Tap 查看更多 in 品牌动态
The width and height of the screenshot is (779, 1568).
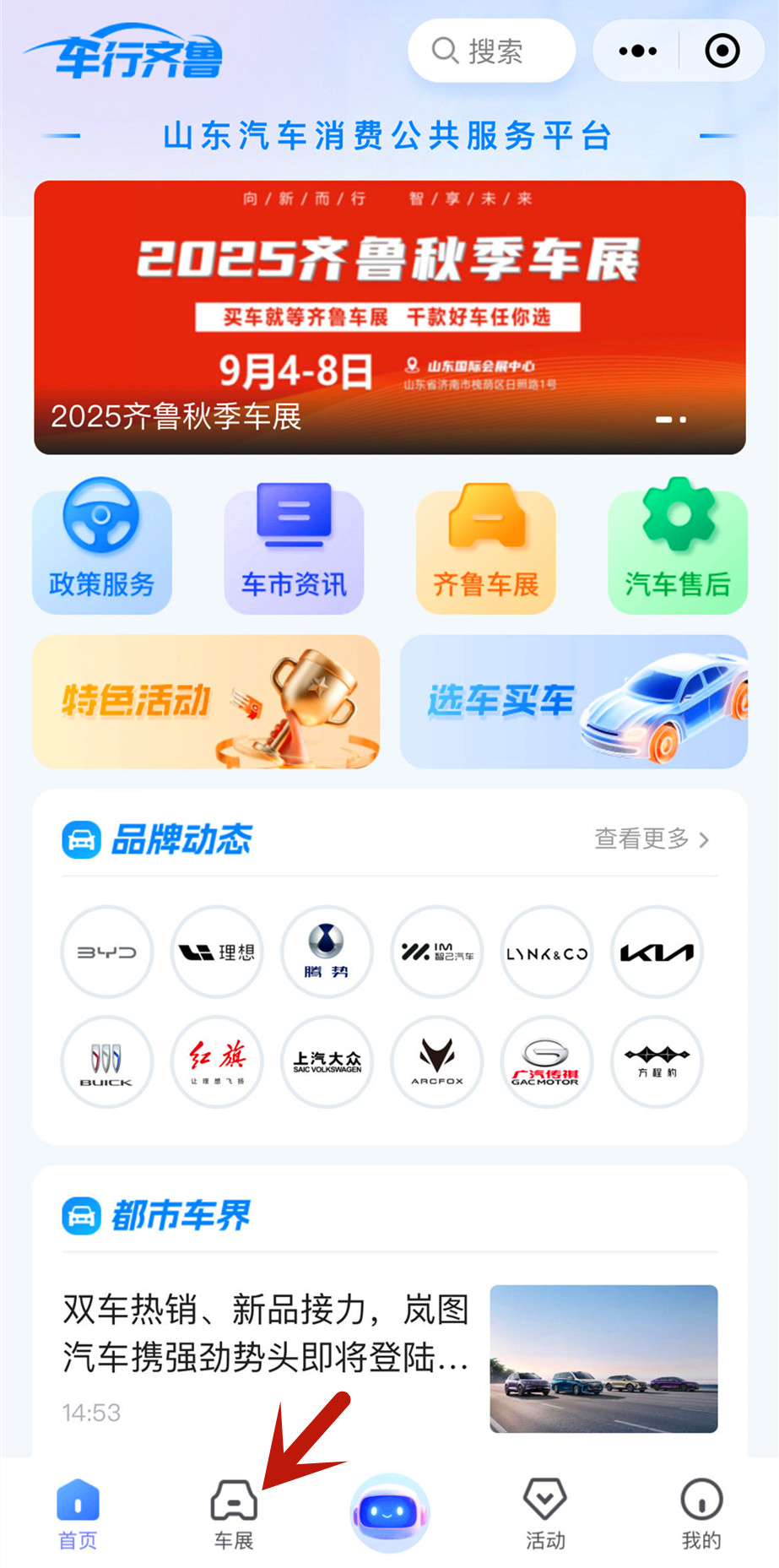coord(651,838)
